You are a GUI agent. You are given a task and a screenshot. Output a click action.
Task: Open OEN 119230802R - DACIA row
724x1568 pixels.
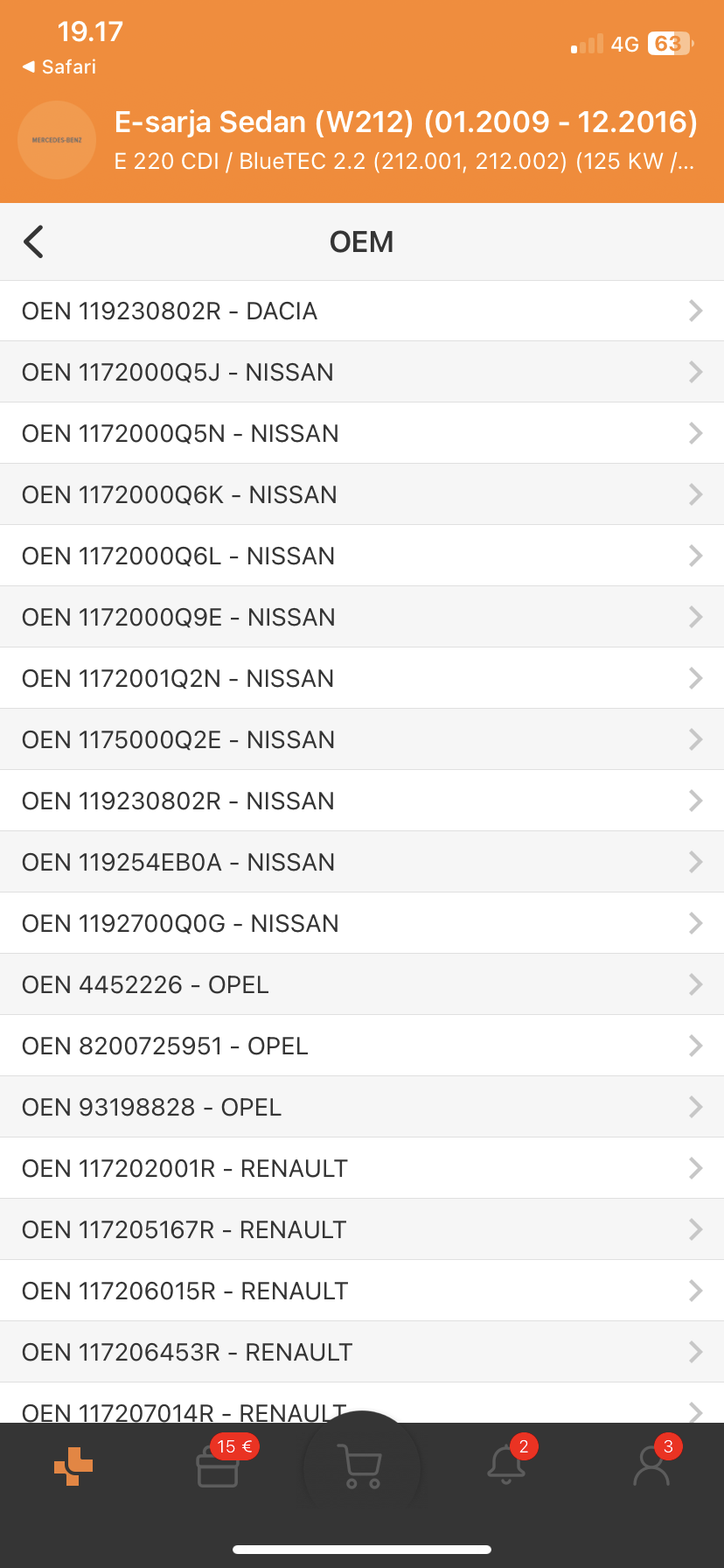point(362,311)
